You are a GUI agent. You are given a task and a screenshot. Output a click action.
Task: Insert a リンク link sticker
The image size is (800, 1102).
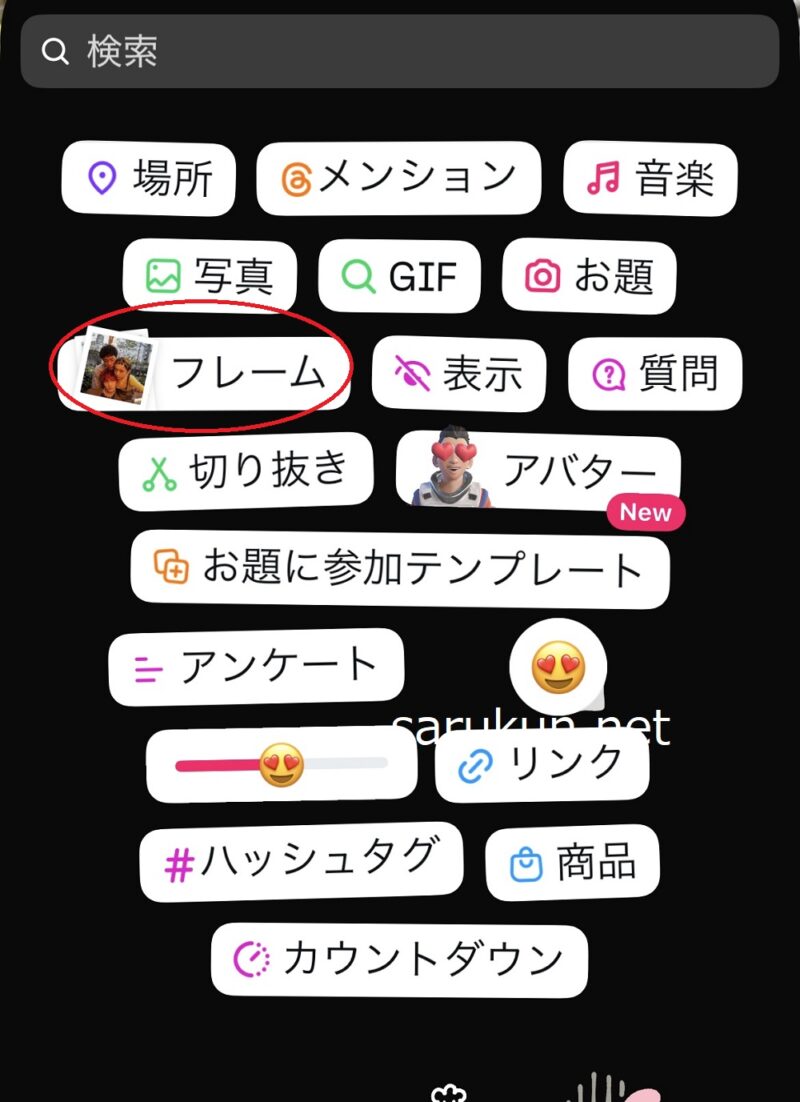pos(542,765)
